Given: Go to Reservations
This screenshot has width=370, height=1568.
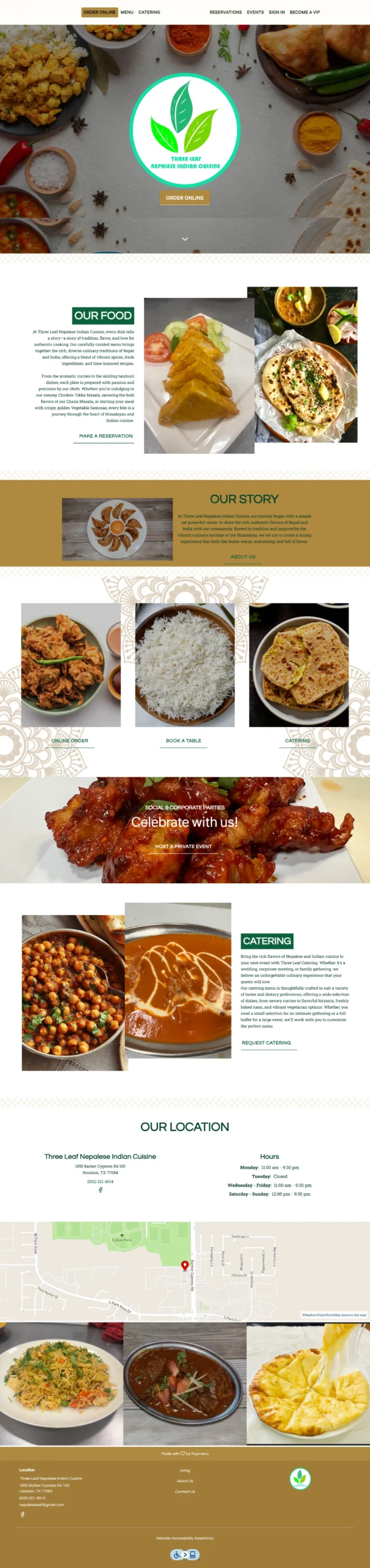Looking at the screenshot, I should [225, 12].
